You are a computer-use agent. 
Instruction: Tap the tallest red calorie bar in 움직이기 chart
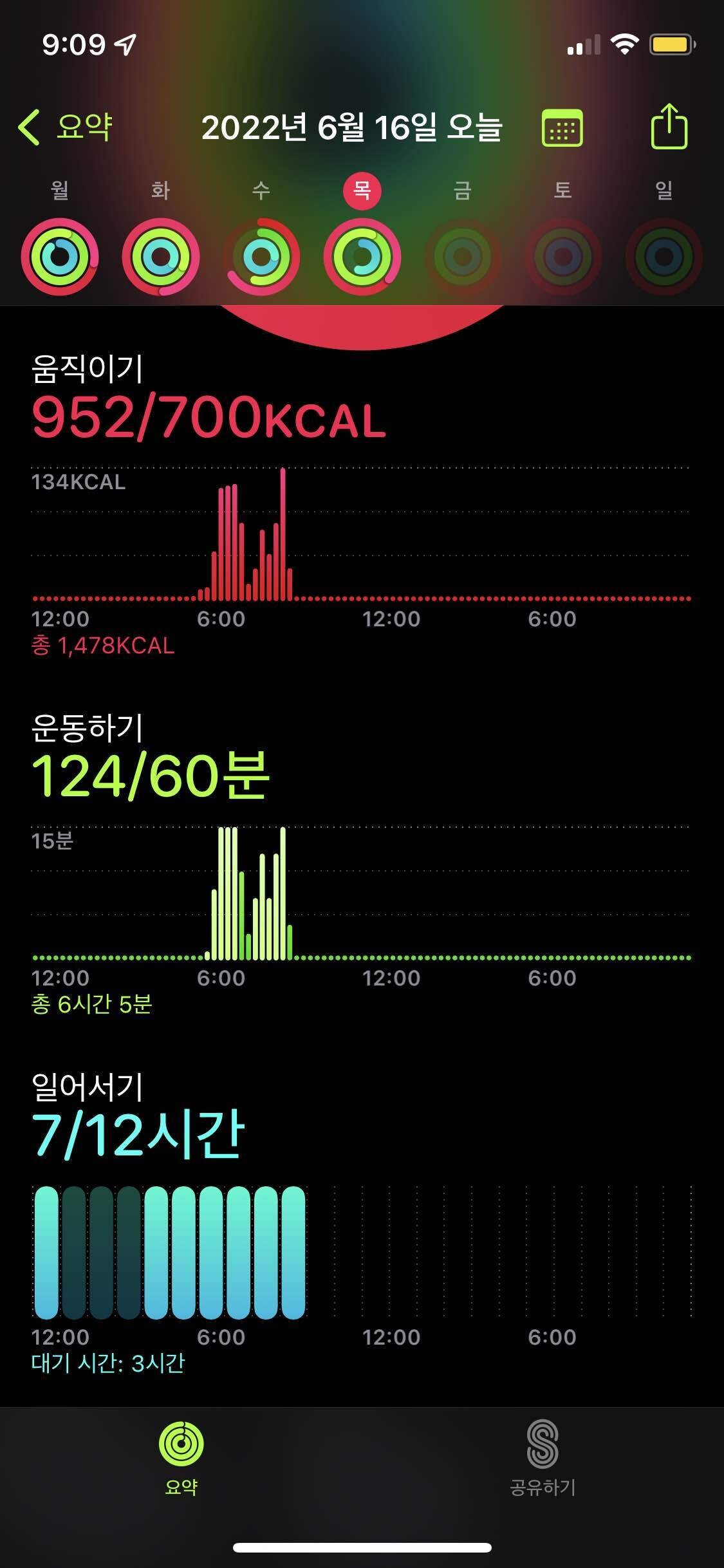point(283,534)
